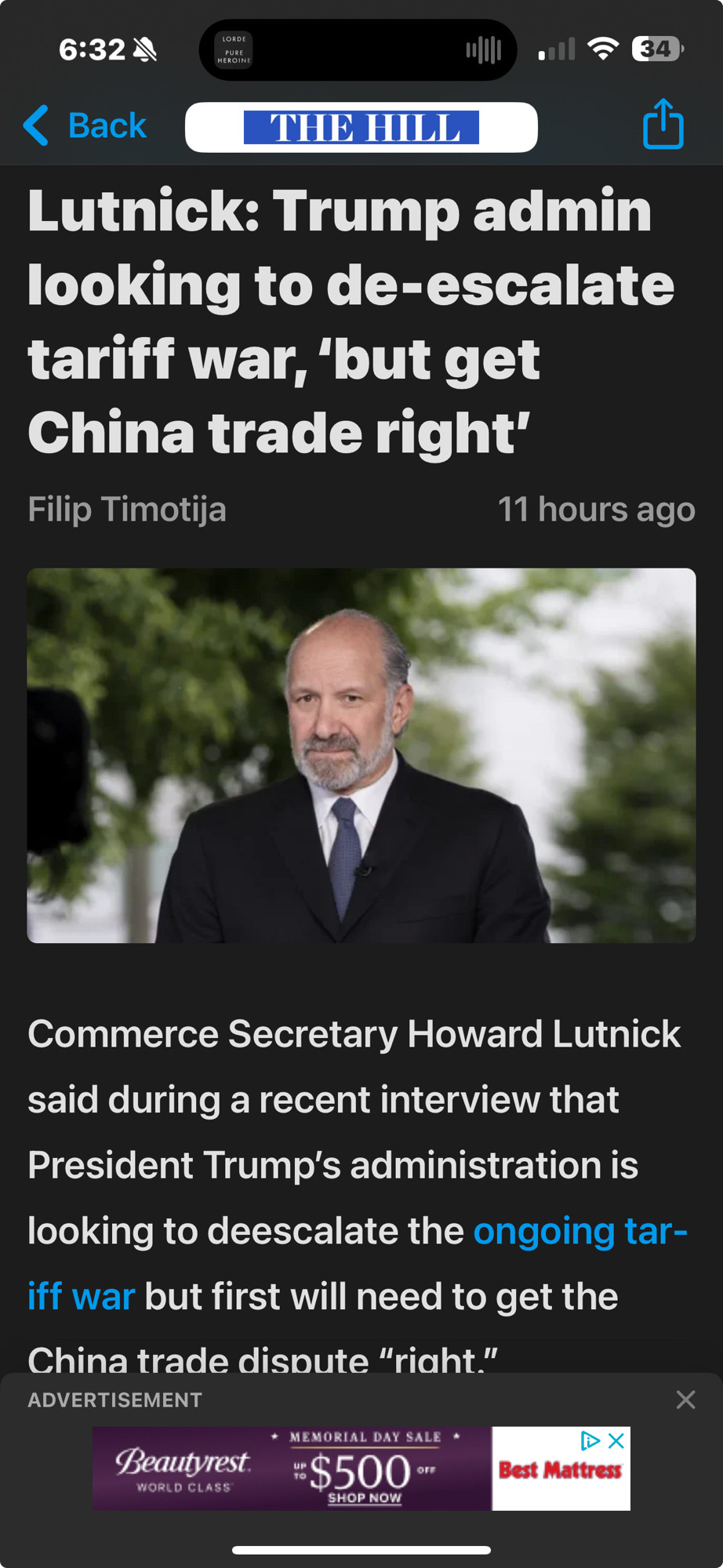Go back using the Back button
The height and width of the screenshot is (1568, 723).
pos(85,125)
